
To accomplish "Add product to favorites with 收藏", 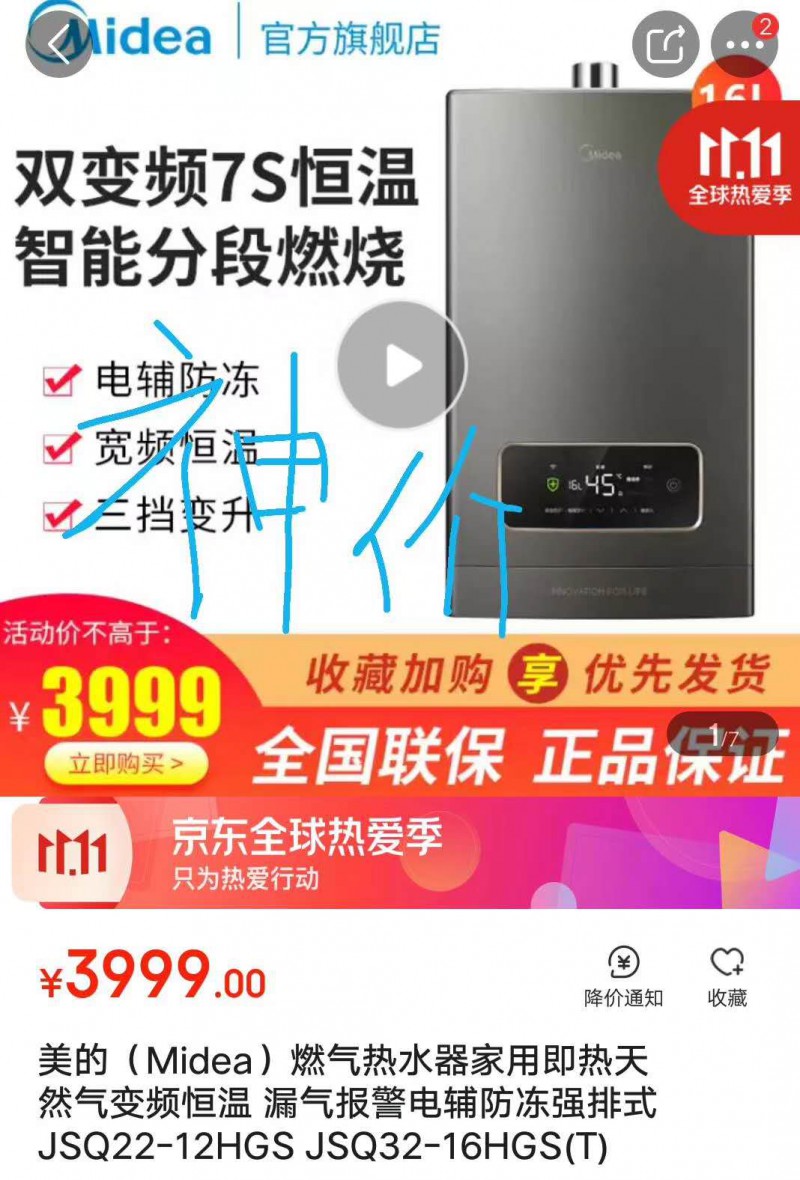I will [727, 977].
